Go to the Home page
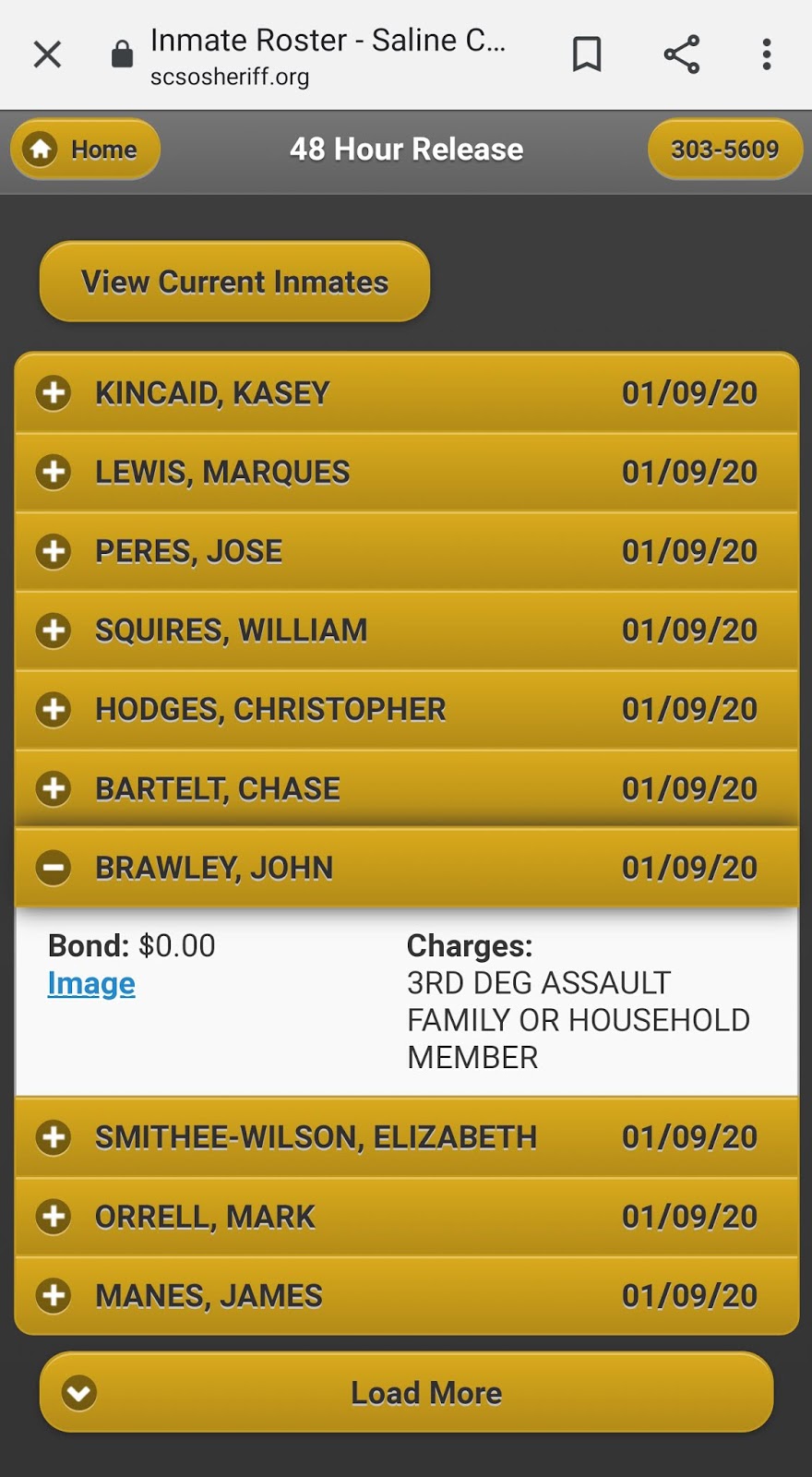The image size is (812, 1477). click(x=85, y=149)
